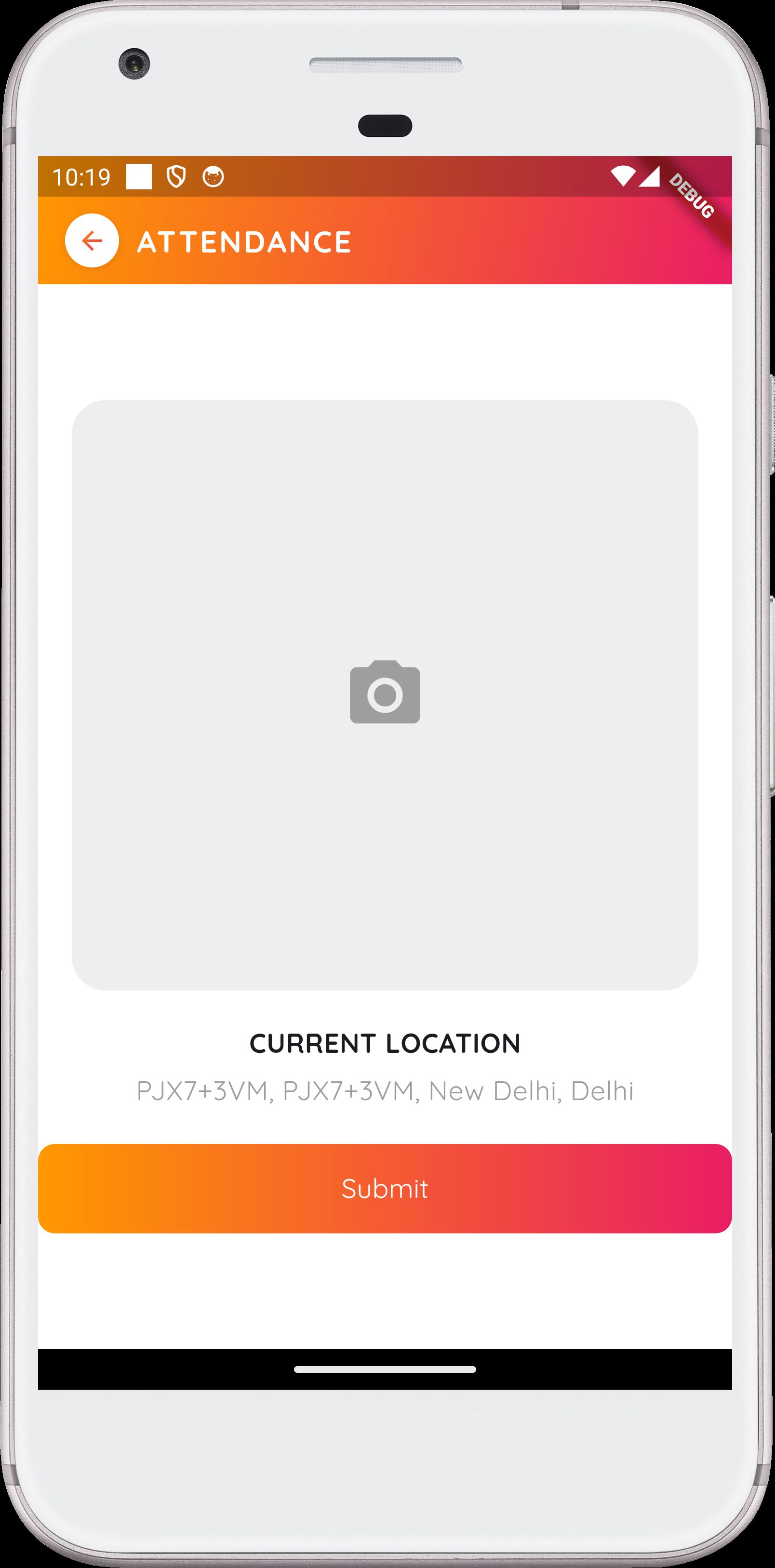Screen dimensions: 775x1568
Task: Submit the attendance
Action: click(385, 1189)
